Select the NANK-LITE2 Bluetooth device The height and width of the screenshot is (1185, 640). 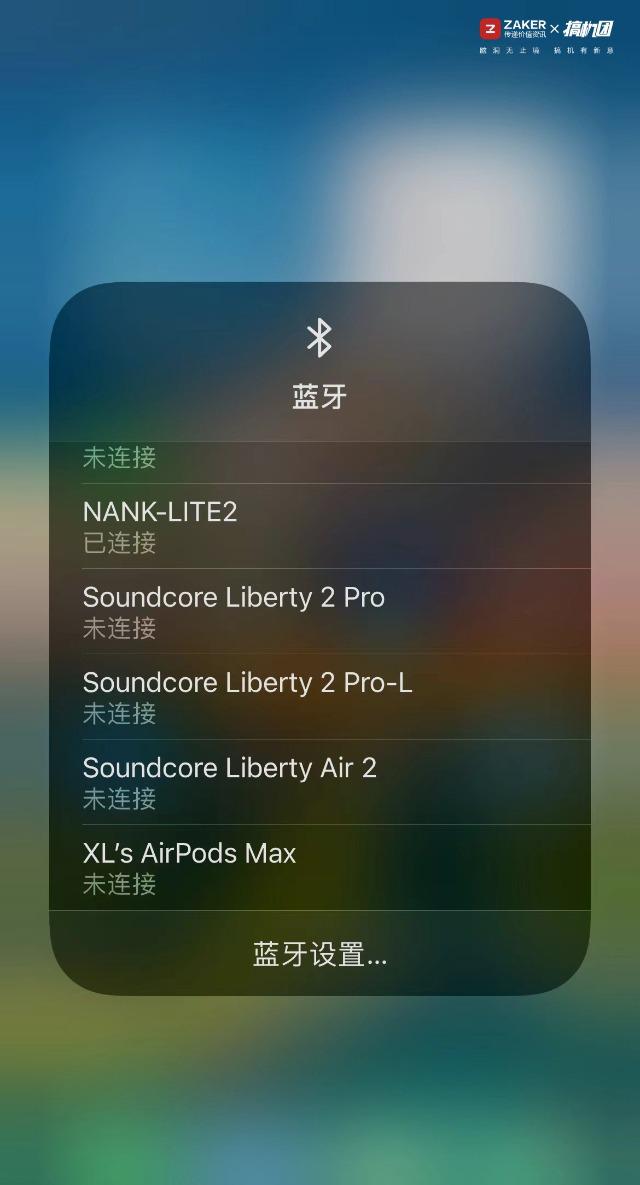click(x=319, y=527)
